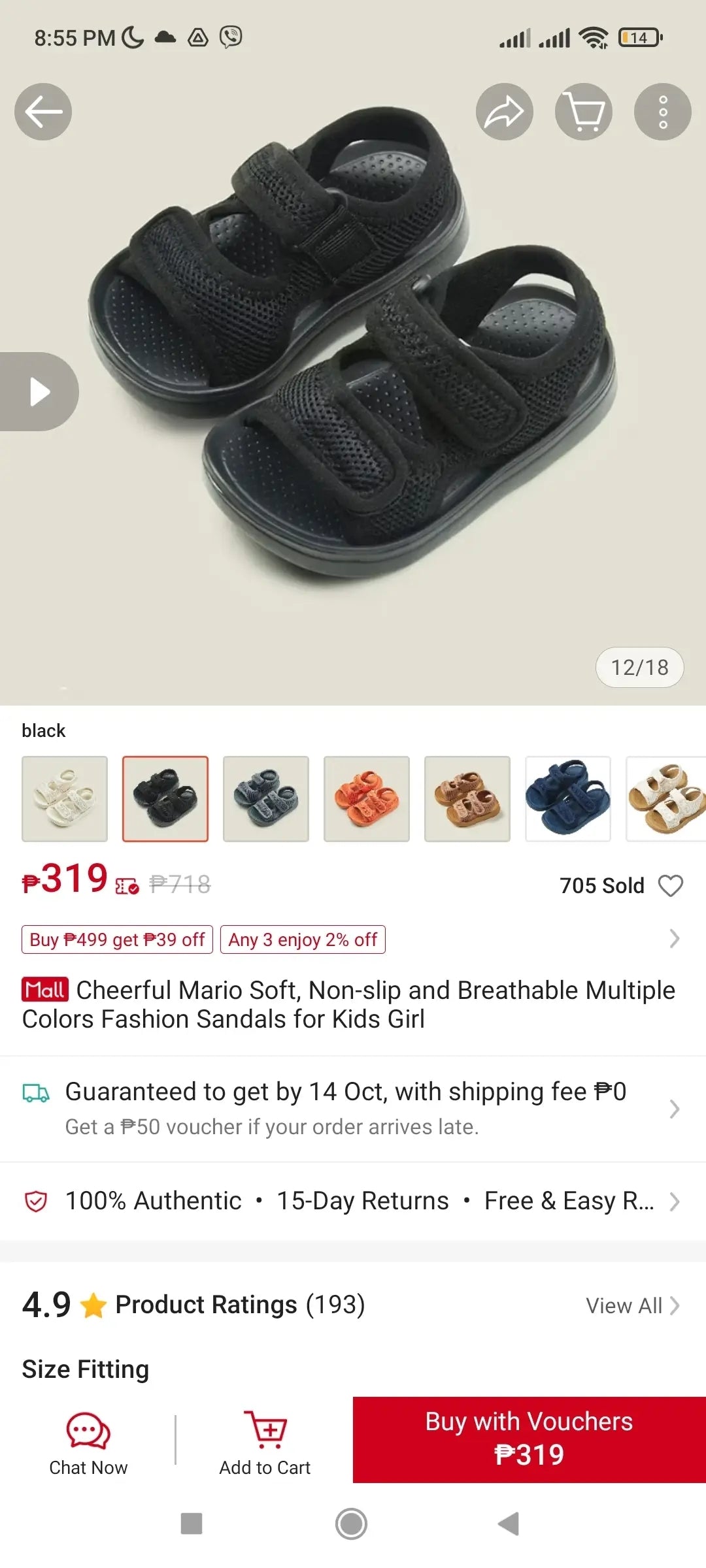Open the three-dot overflow menu
706x1568 pixels.
[x=662, y=112]
